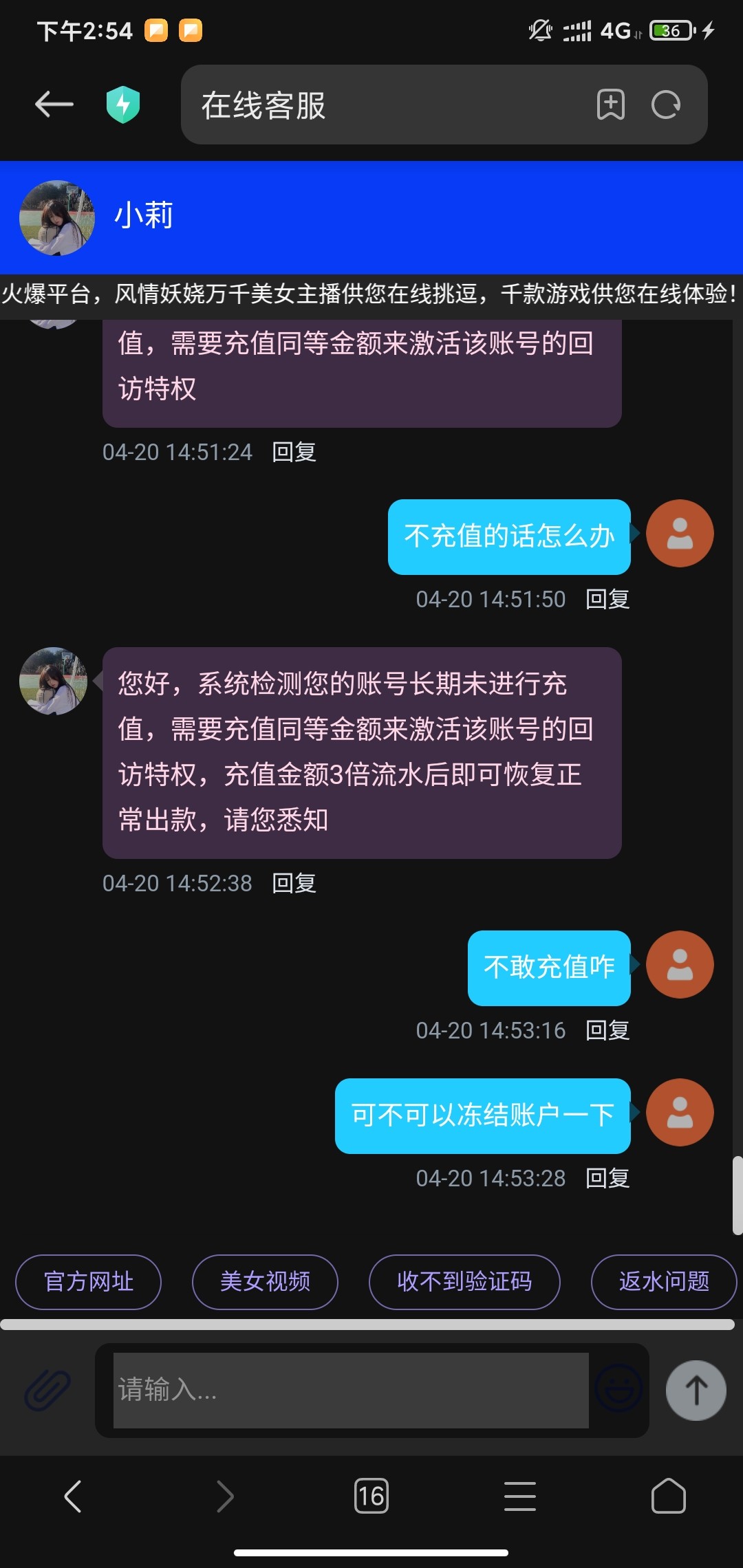The height and width of the screenshot is (1568, 743).
Task: Send the message with the arrow button
Action: tap(696, 1391)
